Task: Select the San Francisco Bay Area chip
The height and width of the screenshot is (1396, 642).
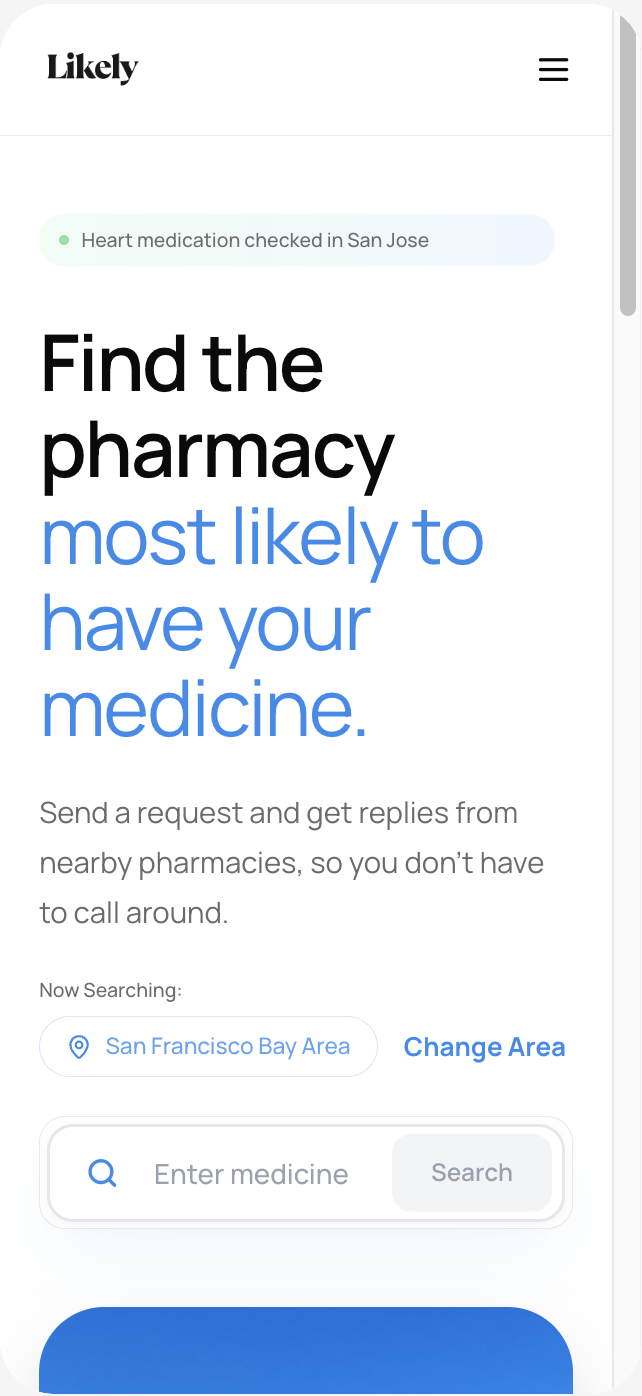Action: (208, 1047)
